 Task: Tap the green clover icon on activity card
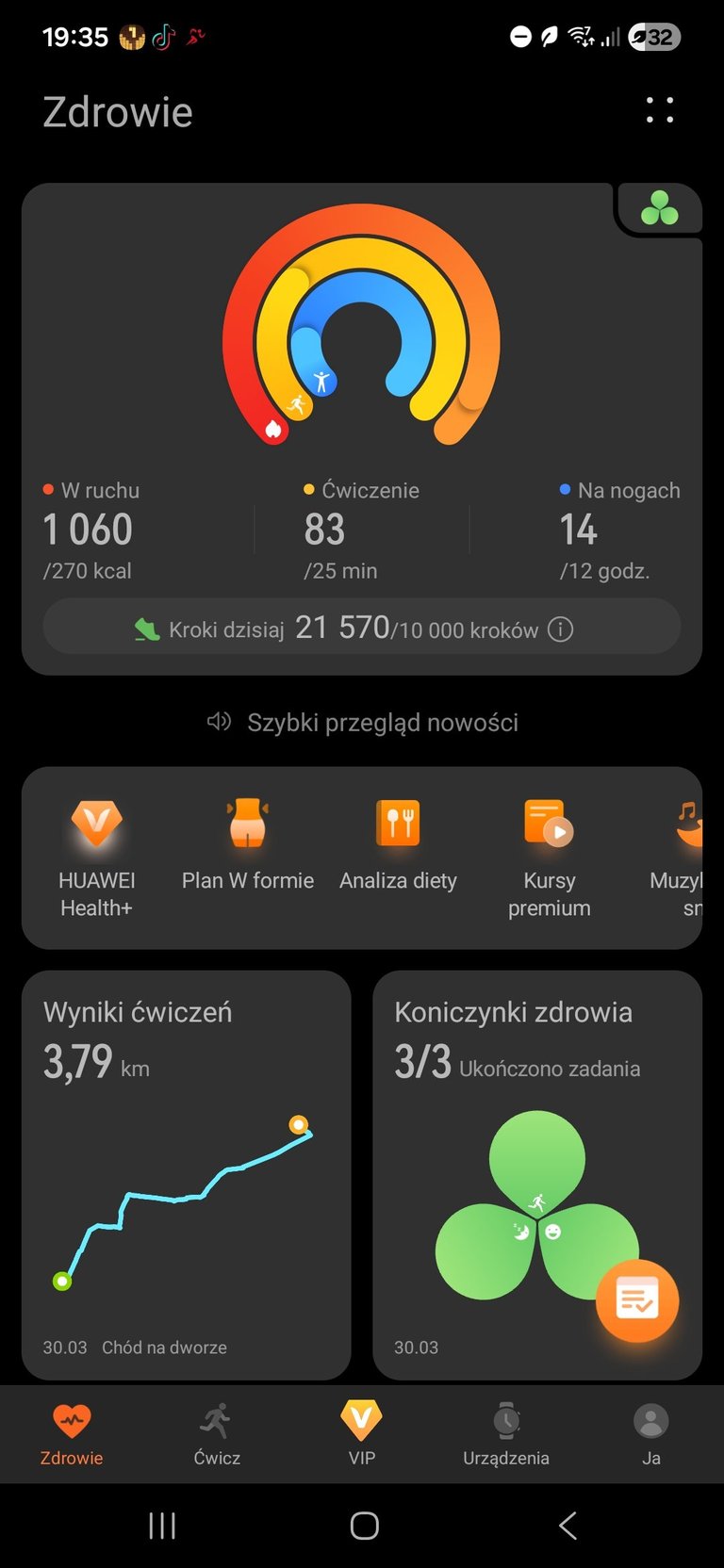click(659, 208)
